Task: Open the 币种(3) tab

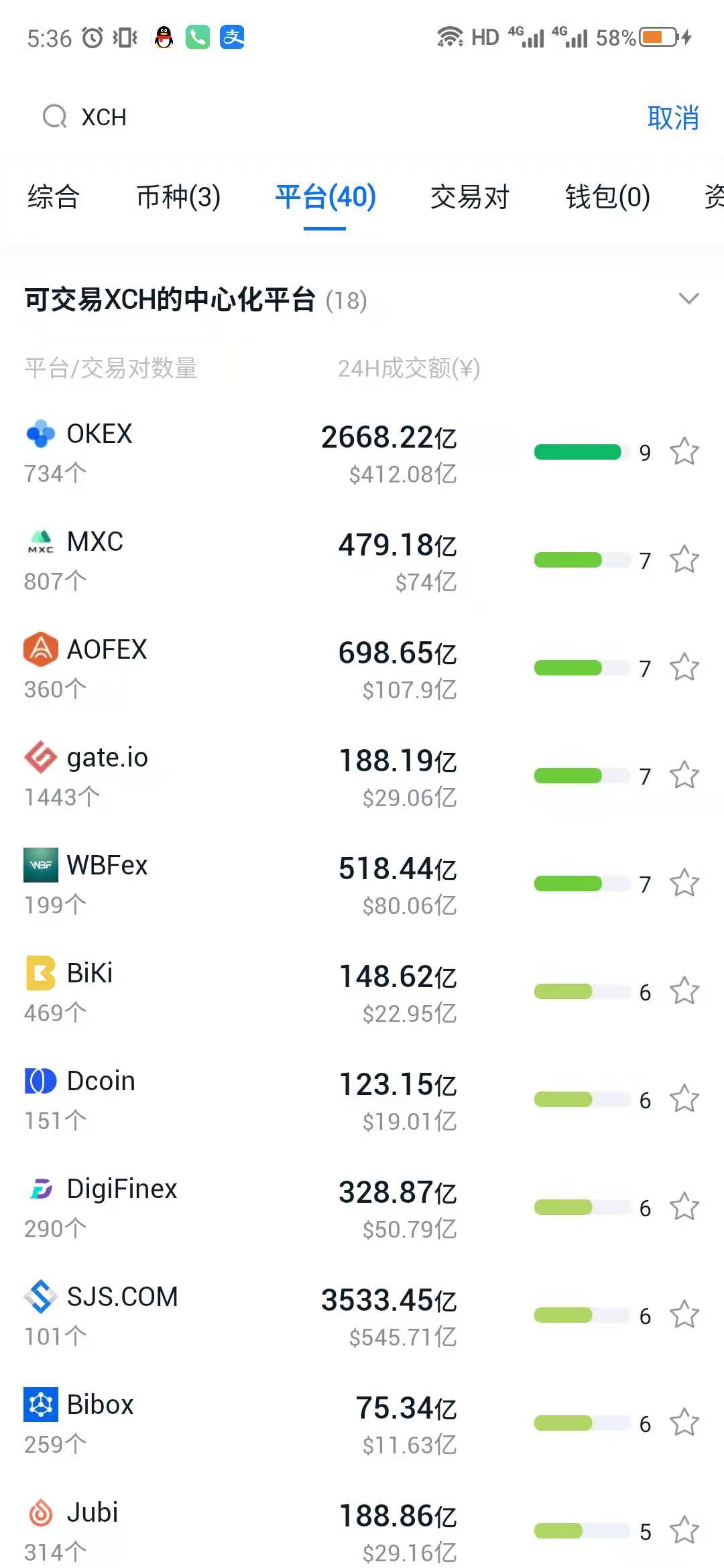Action: (176, 198)
